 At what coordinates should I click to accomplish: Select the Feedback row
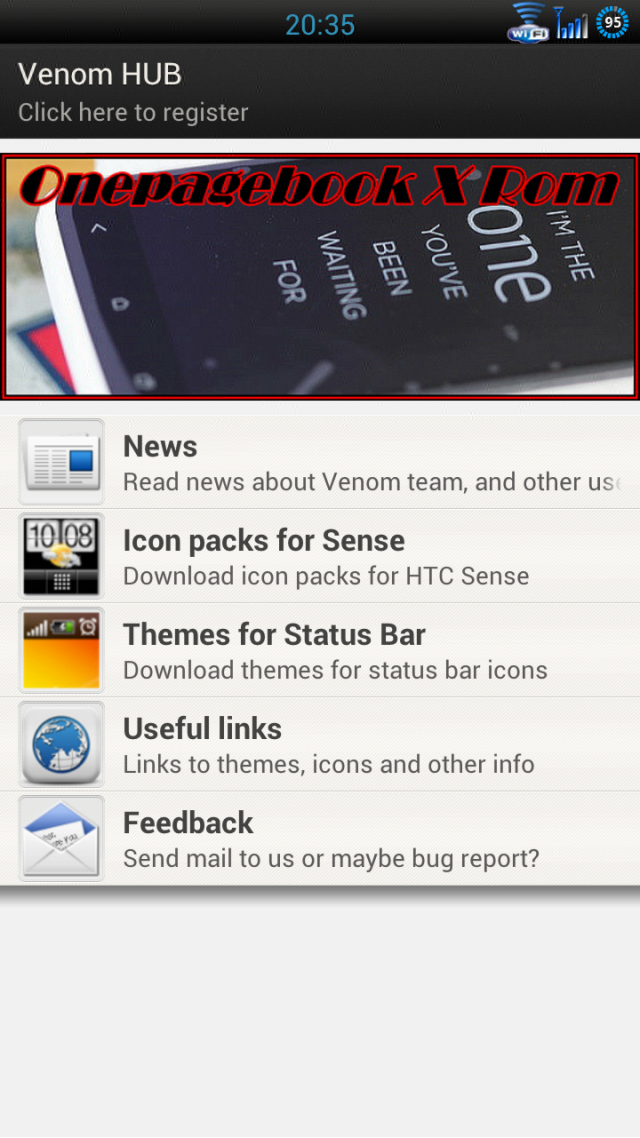click(320, 839)
